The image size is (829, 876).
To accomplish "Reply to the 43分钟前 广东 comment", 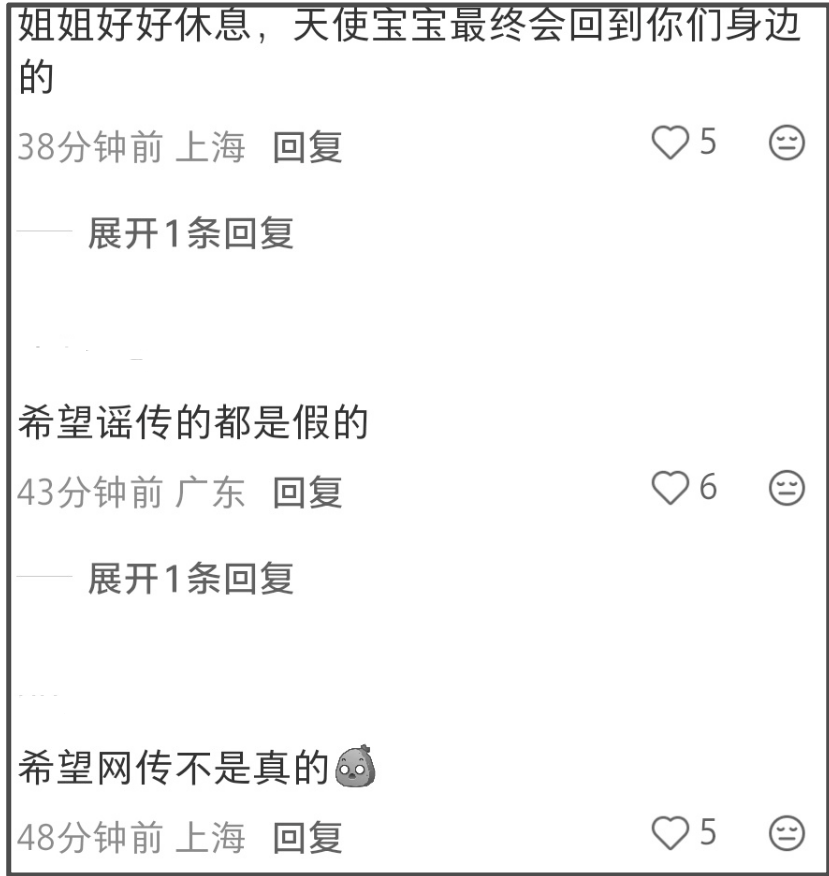I will [x=308, y=492].
